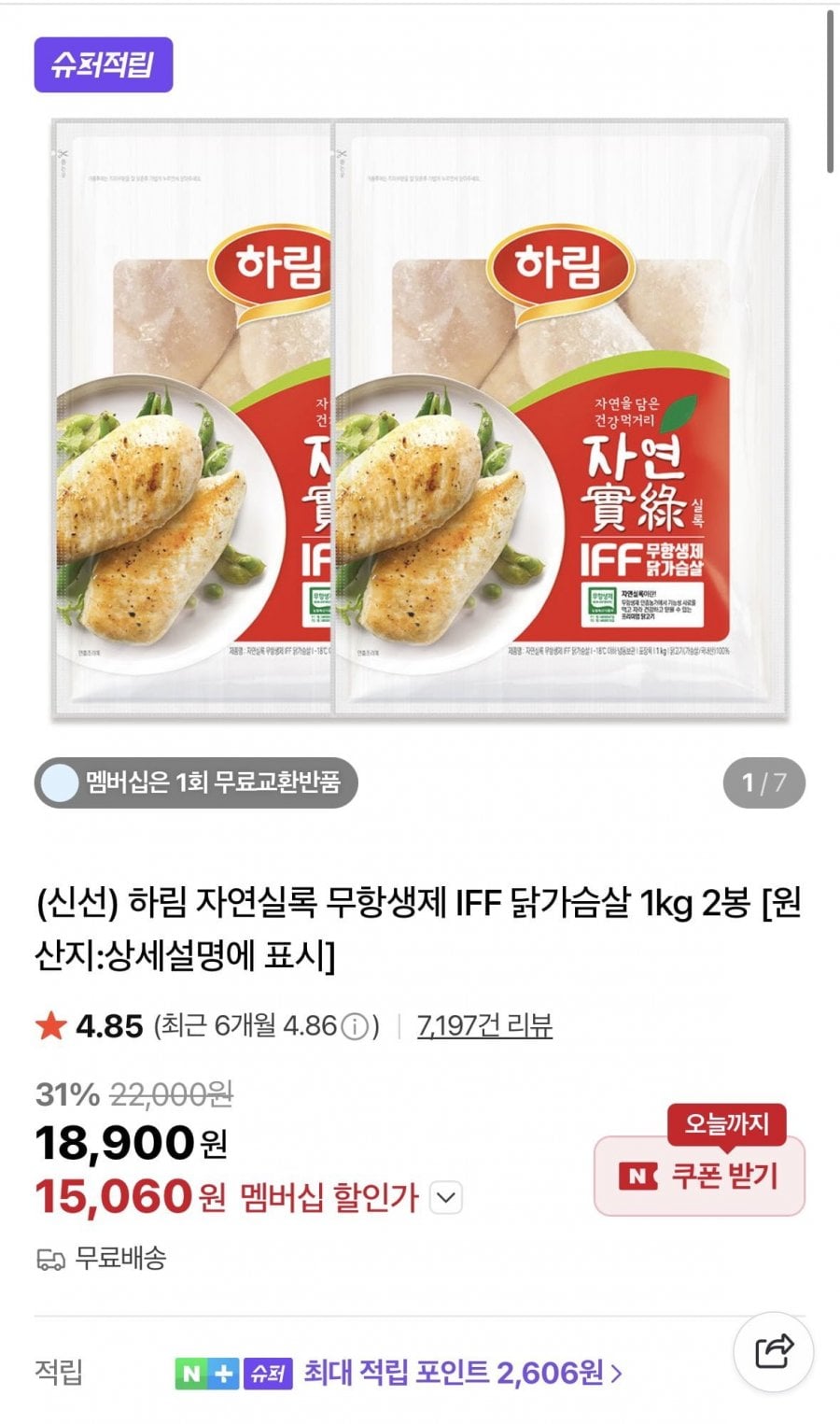Expand the 멤버십 할인가 dropdown
The image size is (840, 1424).
point(447,1197)
